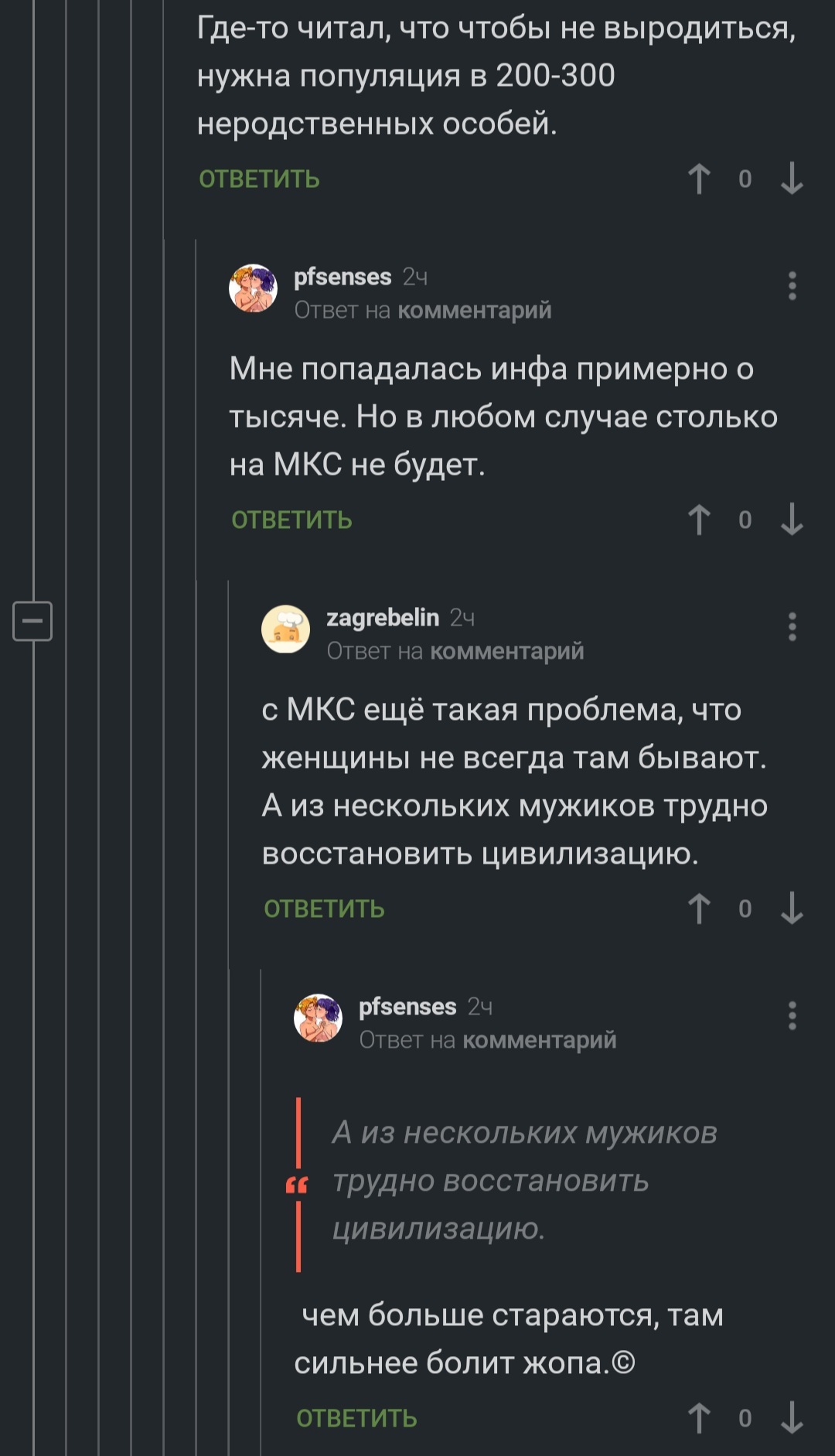Open zagrebelin's profile
This screenshot has height=1456, width=835.
pos(383,618)
